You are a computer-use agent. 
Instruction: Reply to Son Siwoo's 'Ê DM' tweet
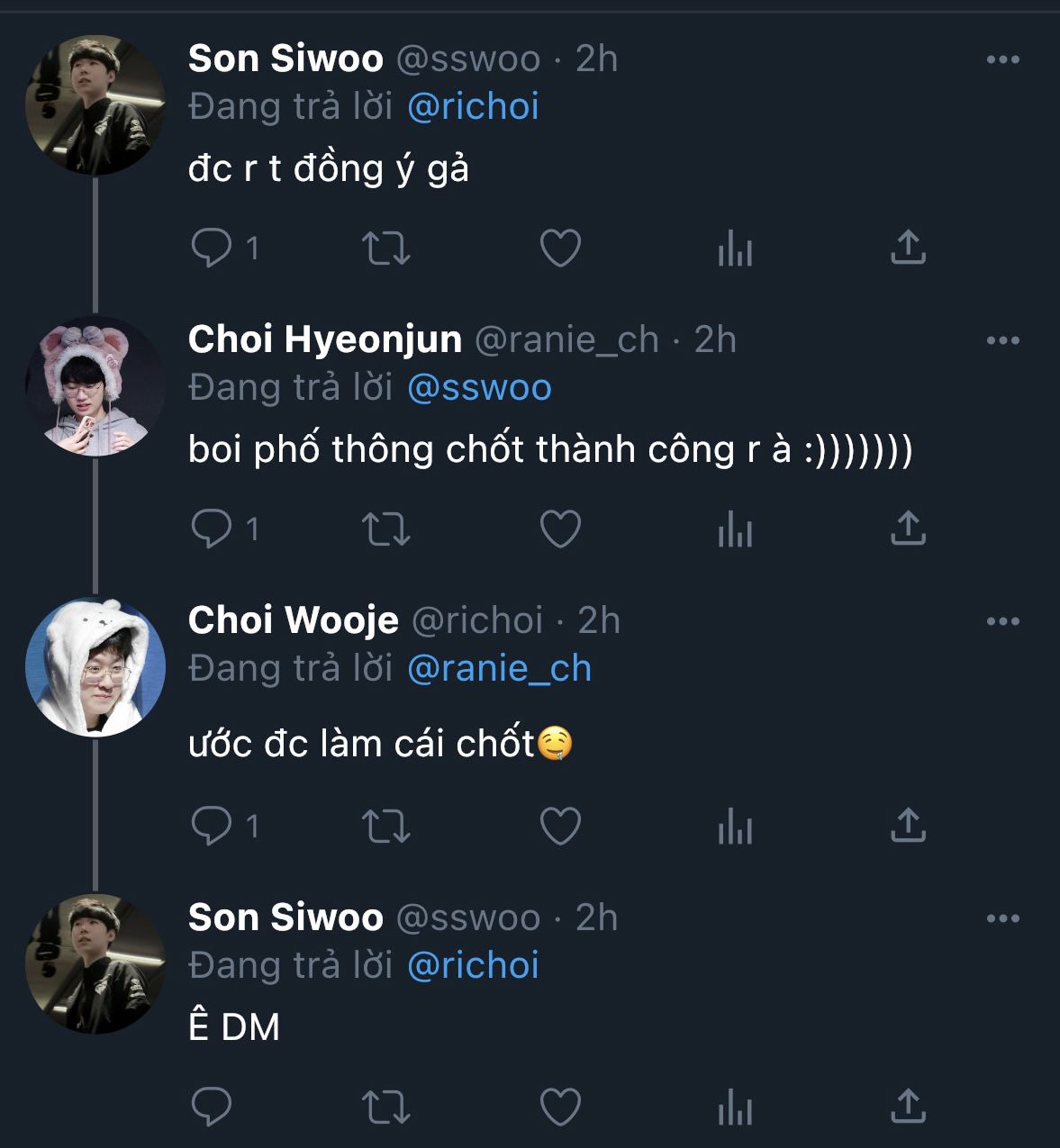(x=212, y=1107)
